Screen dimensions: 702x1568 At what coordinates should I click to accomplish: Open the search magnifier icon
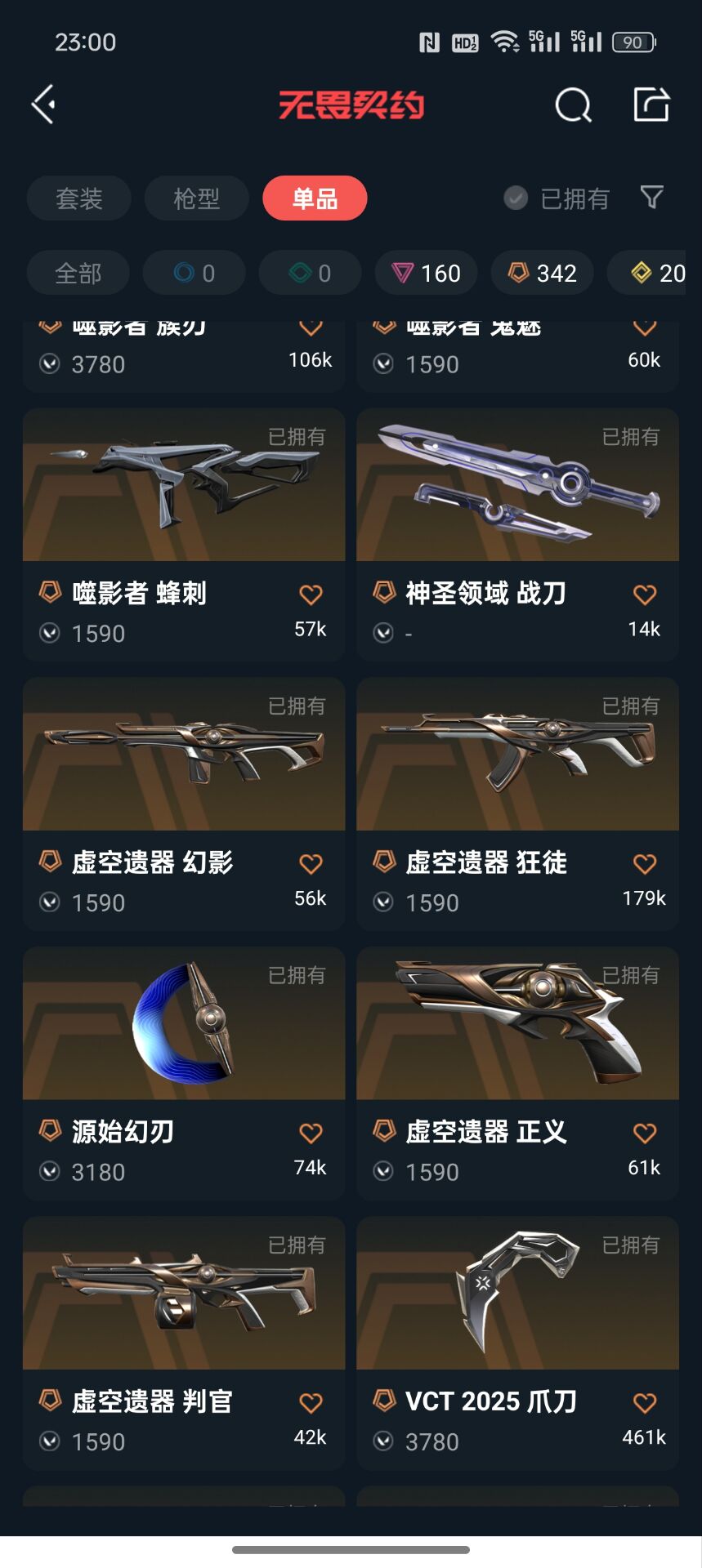point(573,105)
